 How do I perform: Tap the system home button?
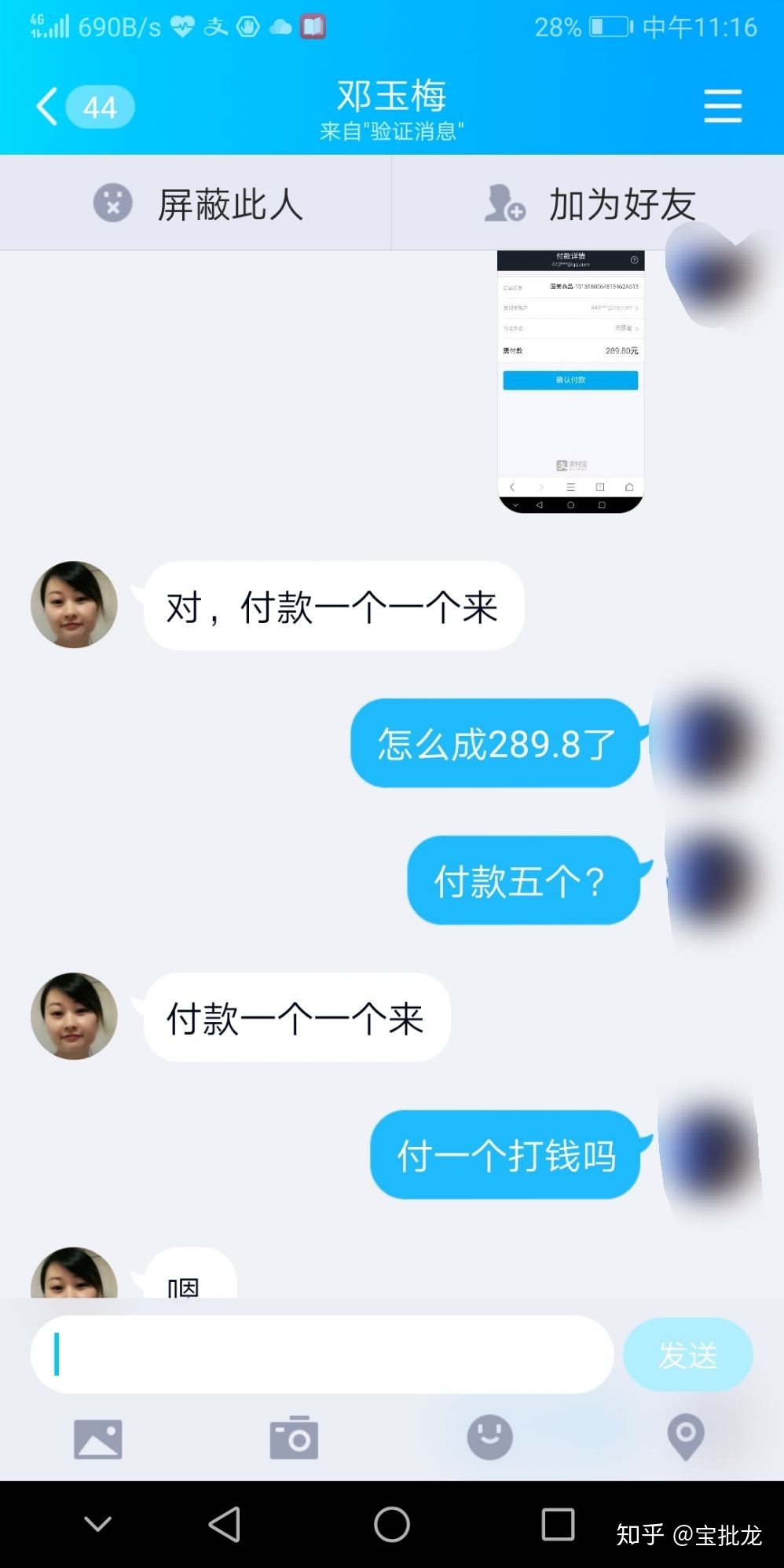(391, 1525)
